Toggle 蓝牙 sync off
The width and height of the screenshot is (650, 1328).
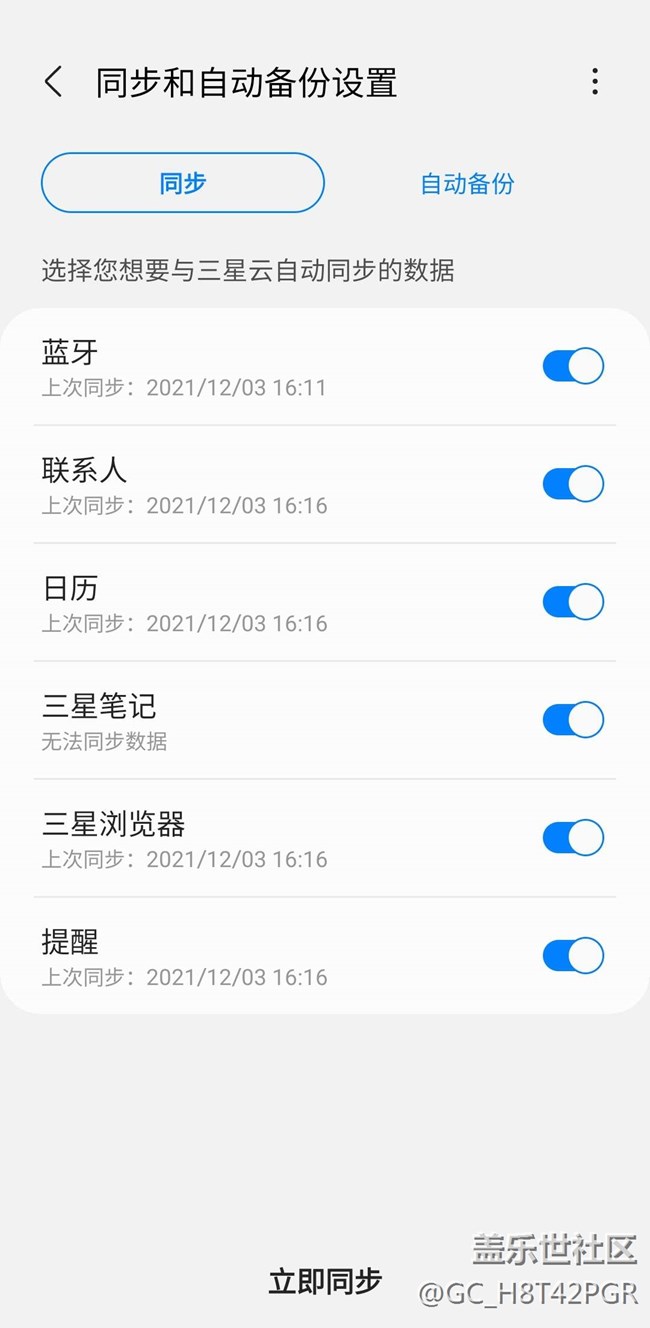tap(573, 366)
